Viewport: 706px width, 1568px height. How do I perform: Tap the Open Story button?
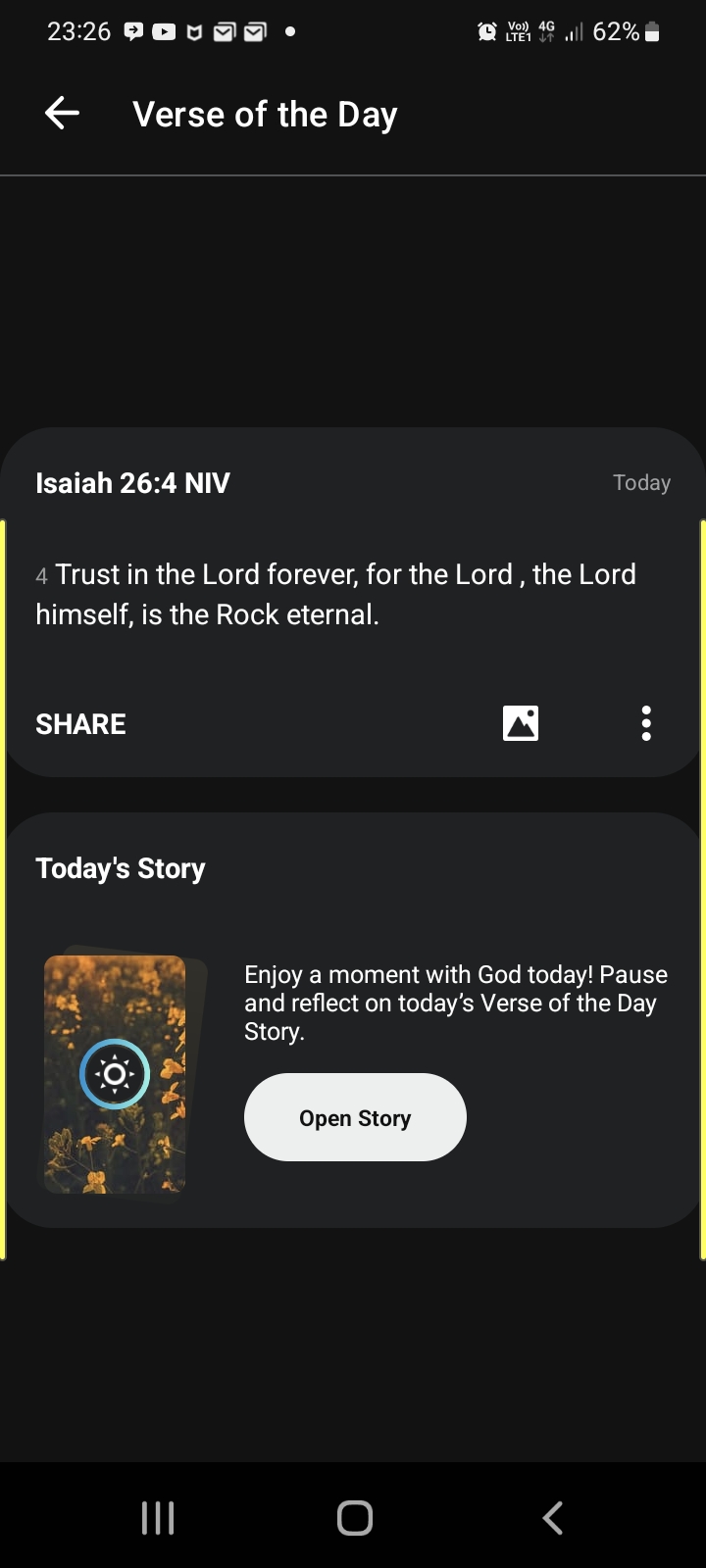[x=355, y=1117]
